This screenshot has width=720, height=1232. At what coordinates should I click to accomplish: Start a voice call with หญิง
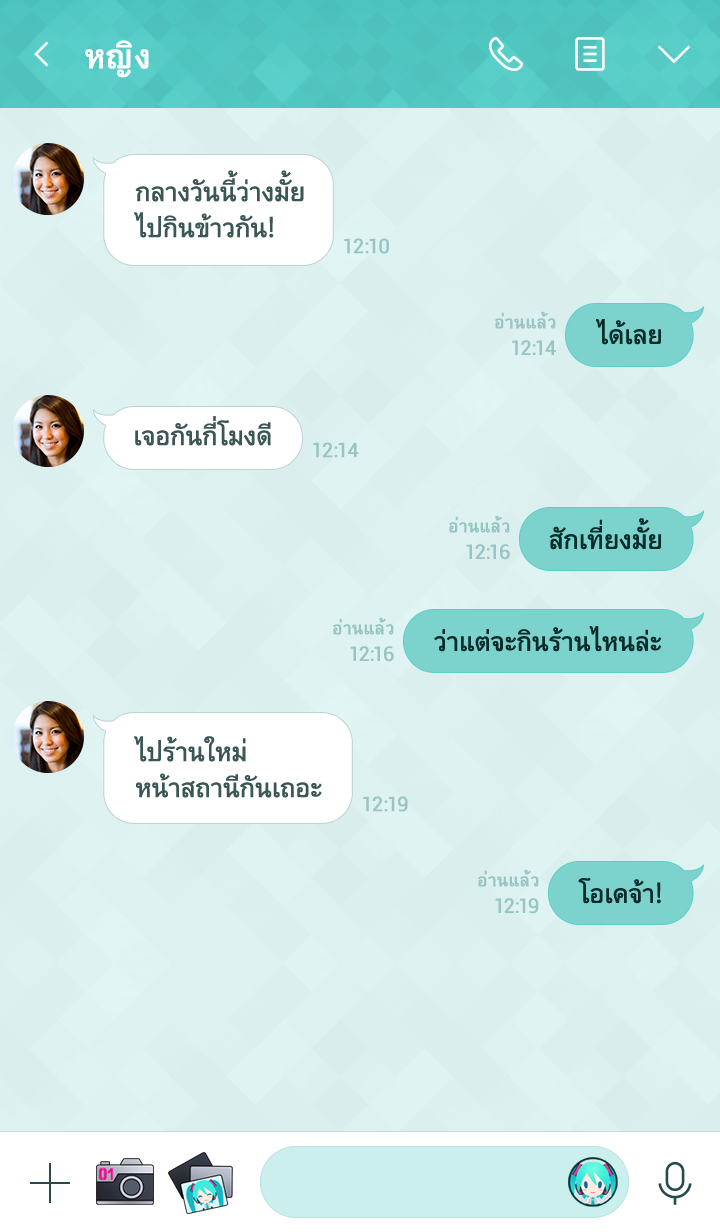click(505, 54)
